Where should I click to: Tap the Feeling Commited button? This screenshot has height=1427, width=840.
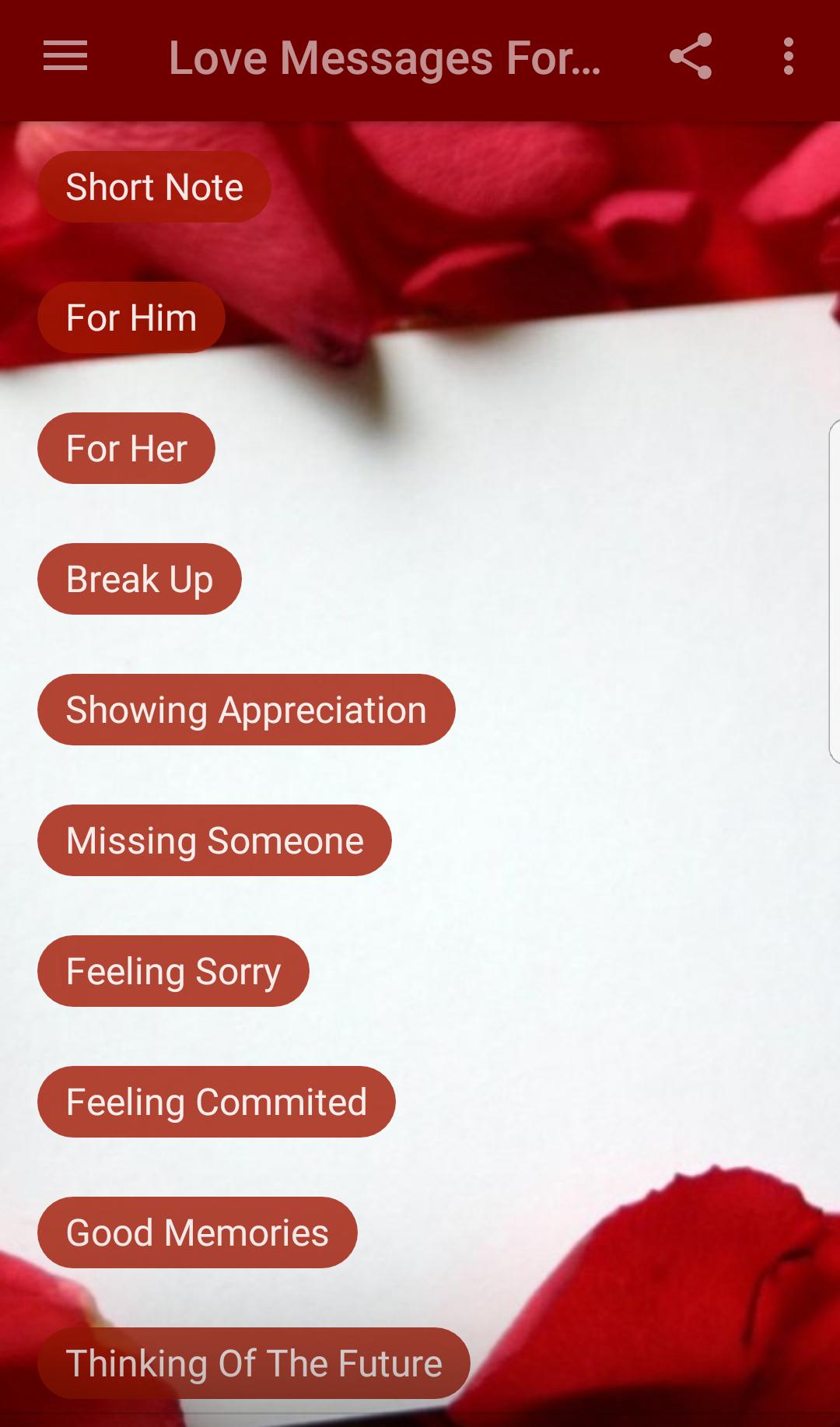216,1103
